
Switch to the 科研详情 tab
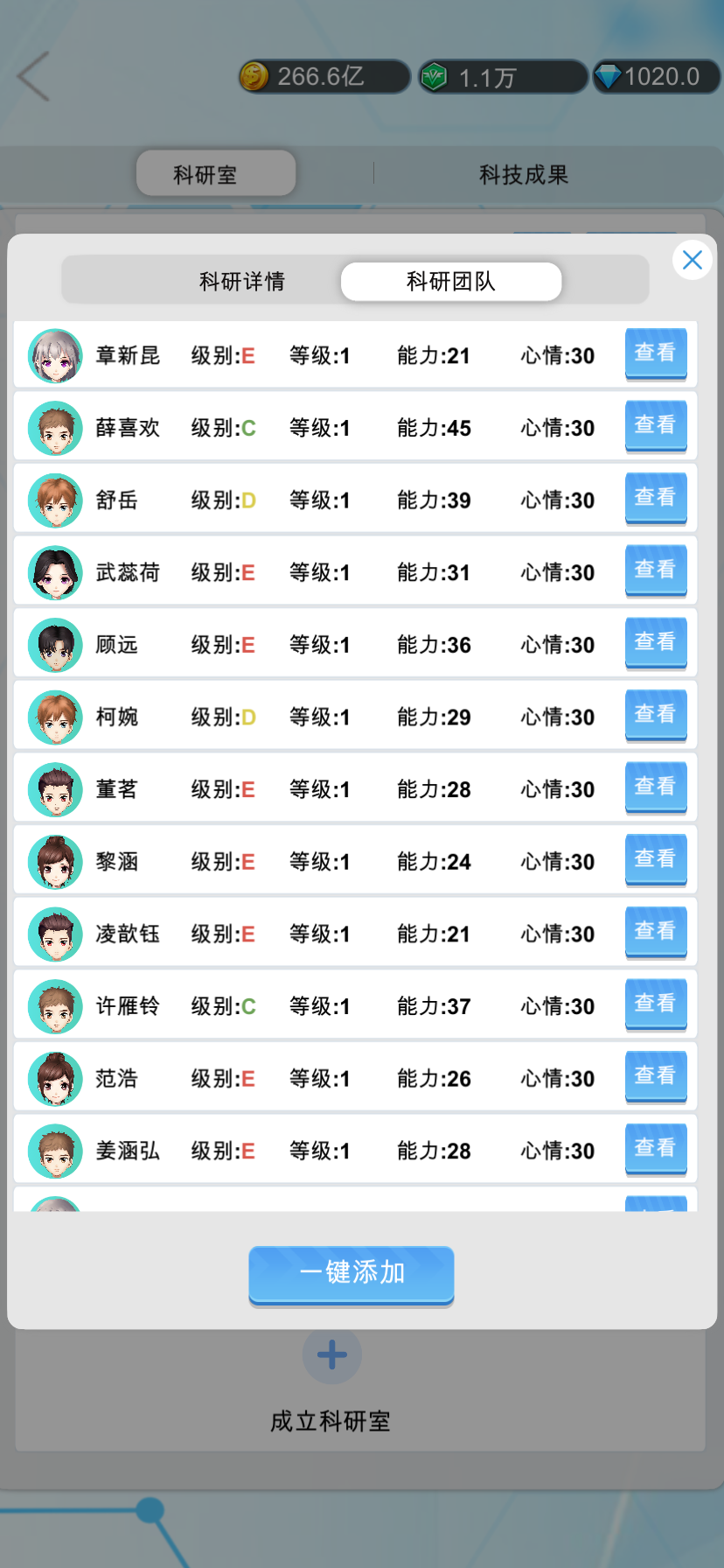point(242,282)
